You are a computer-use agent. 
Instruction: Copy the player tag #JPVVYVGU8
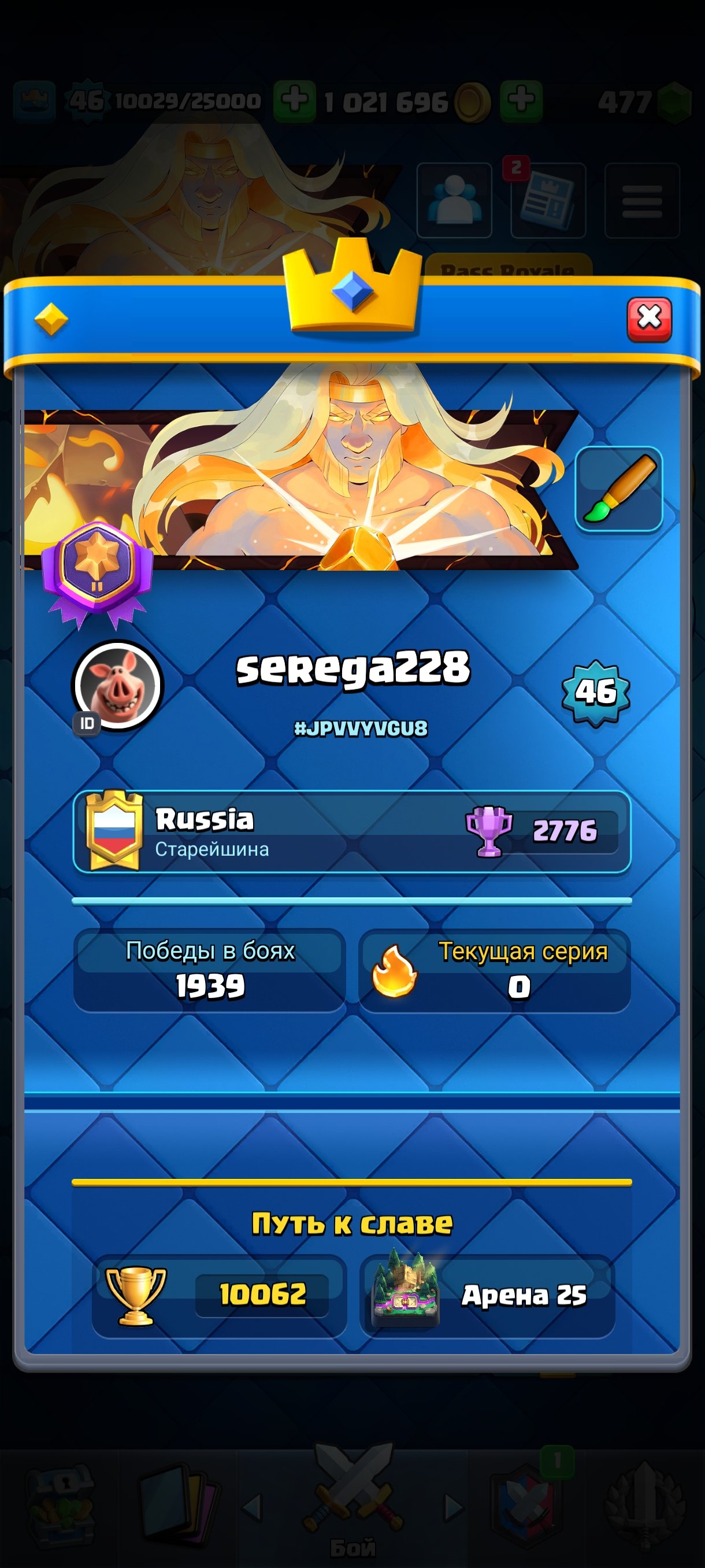tap(361, 728)
